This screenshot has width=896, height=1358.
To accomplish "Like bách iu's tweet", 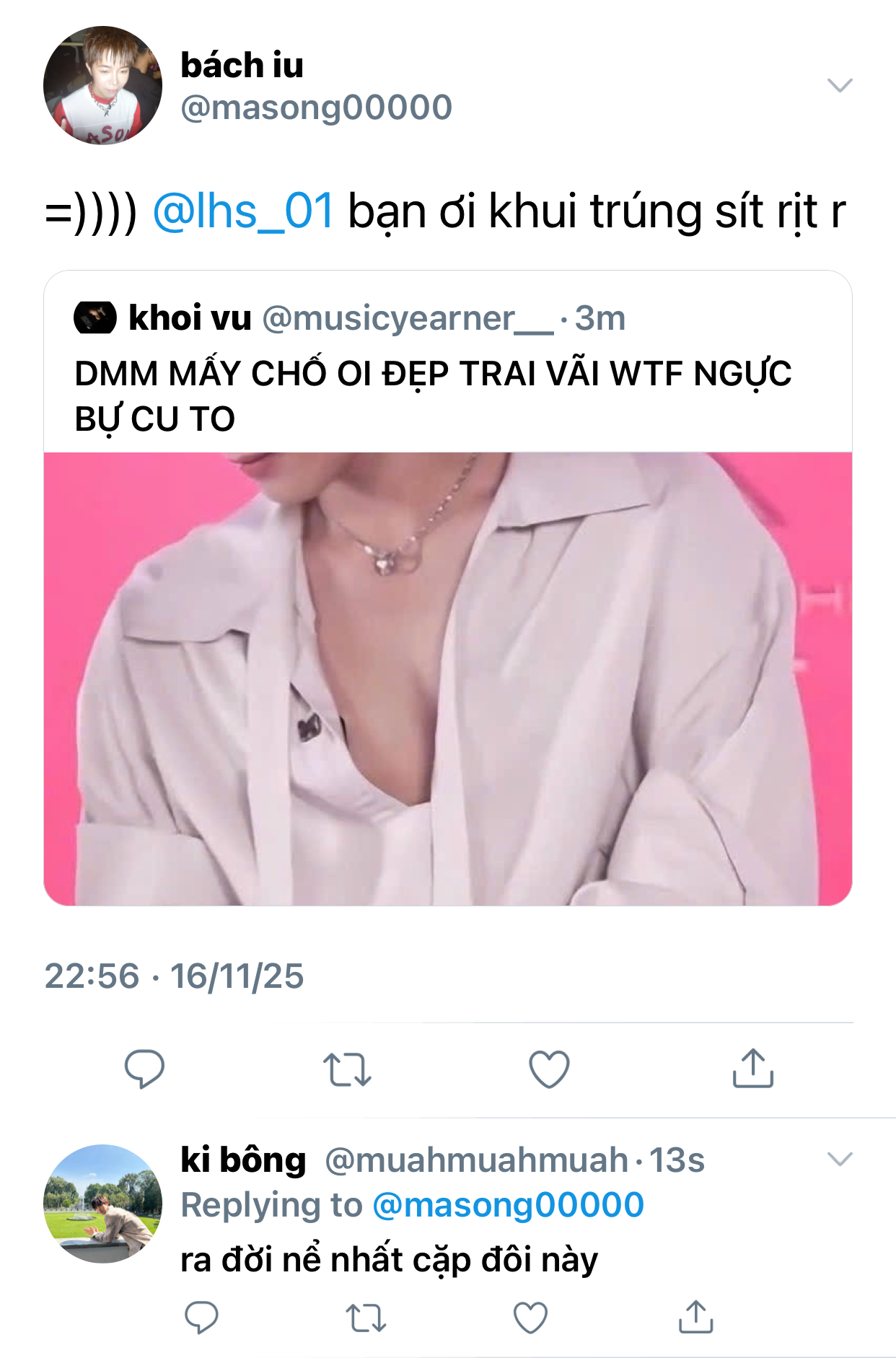I will click(x=549, y=1069).
